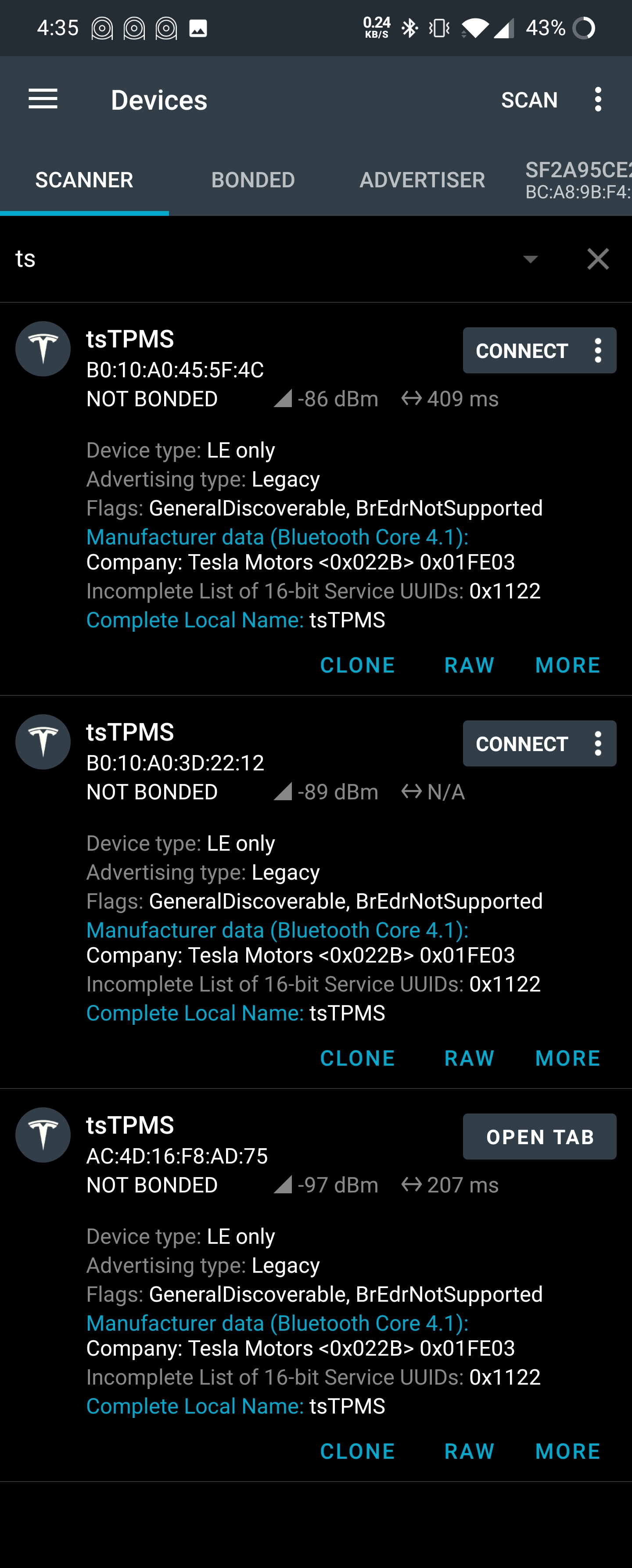Open the navigation drawer menu

coord(42,99)
